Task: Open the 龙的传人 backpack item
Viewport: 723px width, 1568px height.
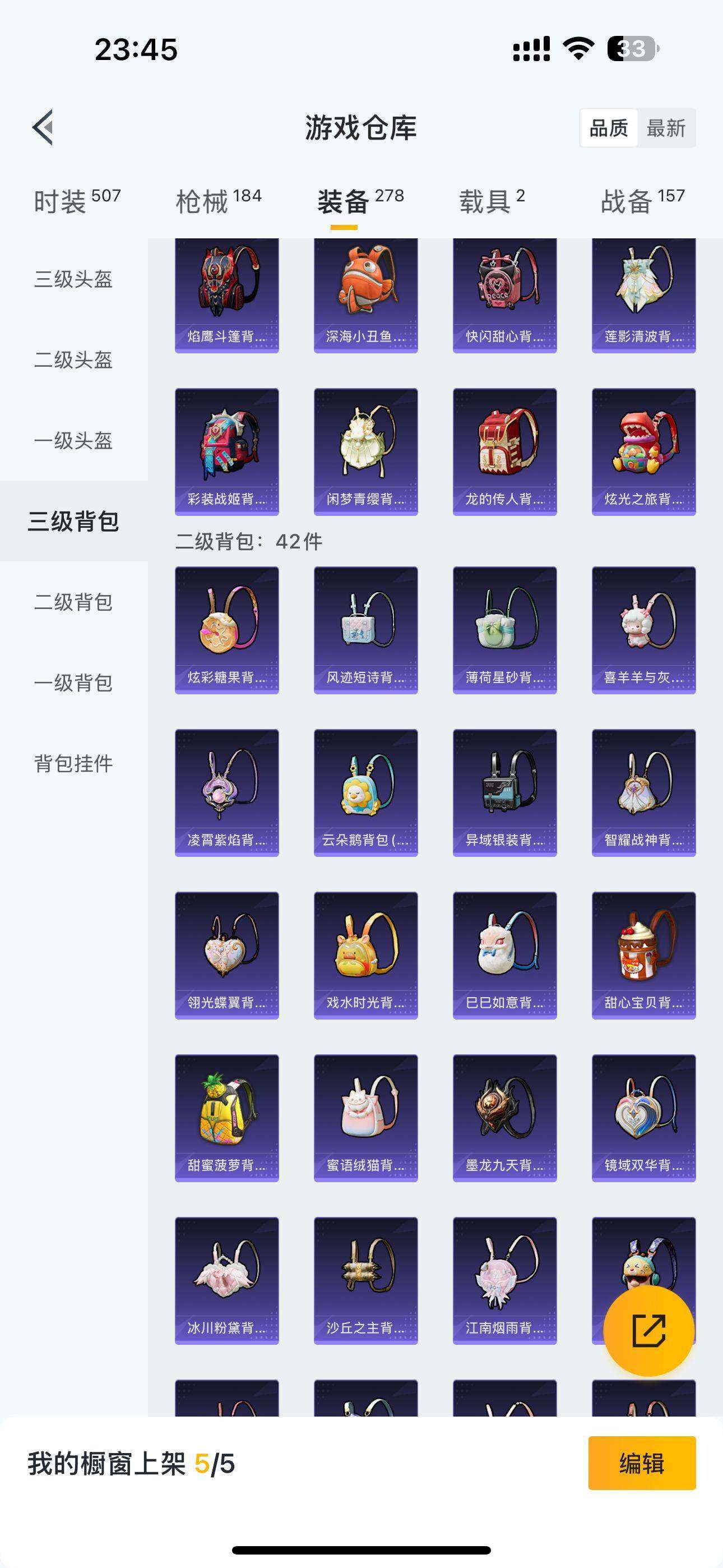Action: (504, 451)
